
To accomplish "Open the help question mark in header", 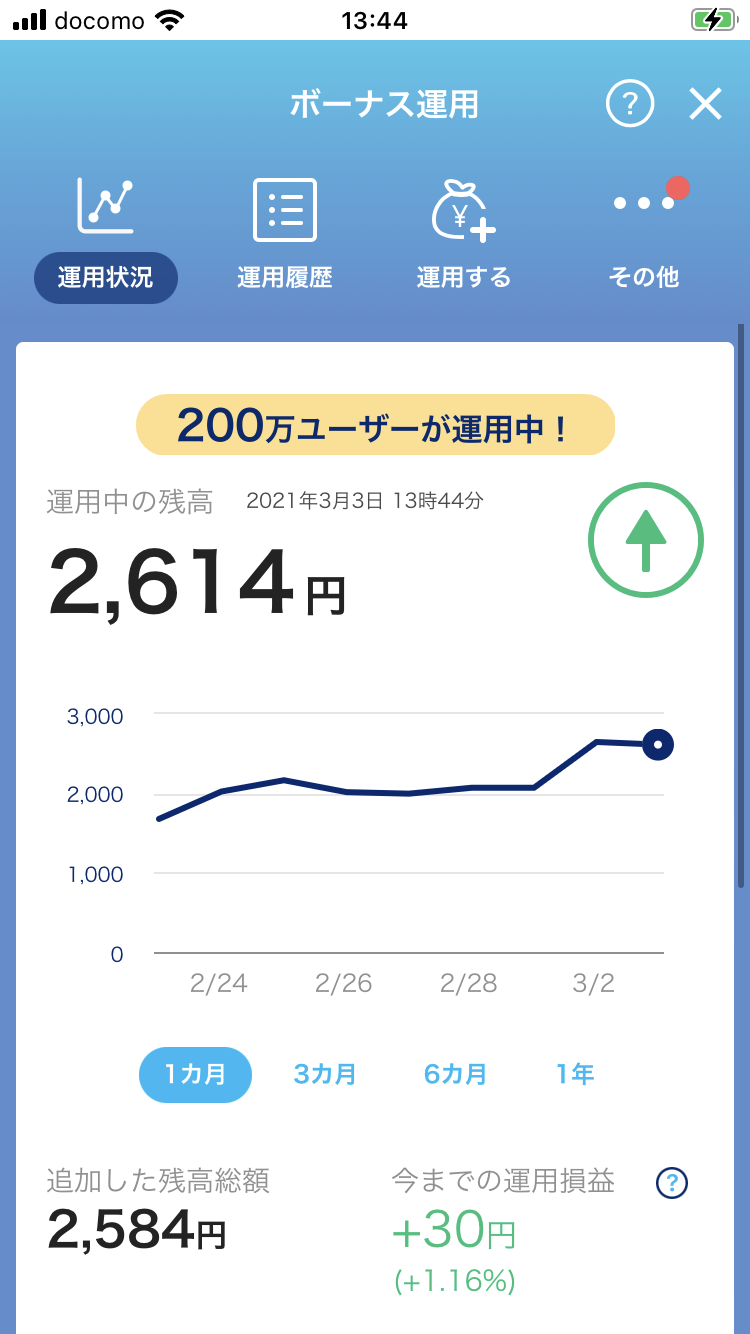I will tap(630, 104).
